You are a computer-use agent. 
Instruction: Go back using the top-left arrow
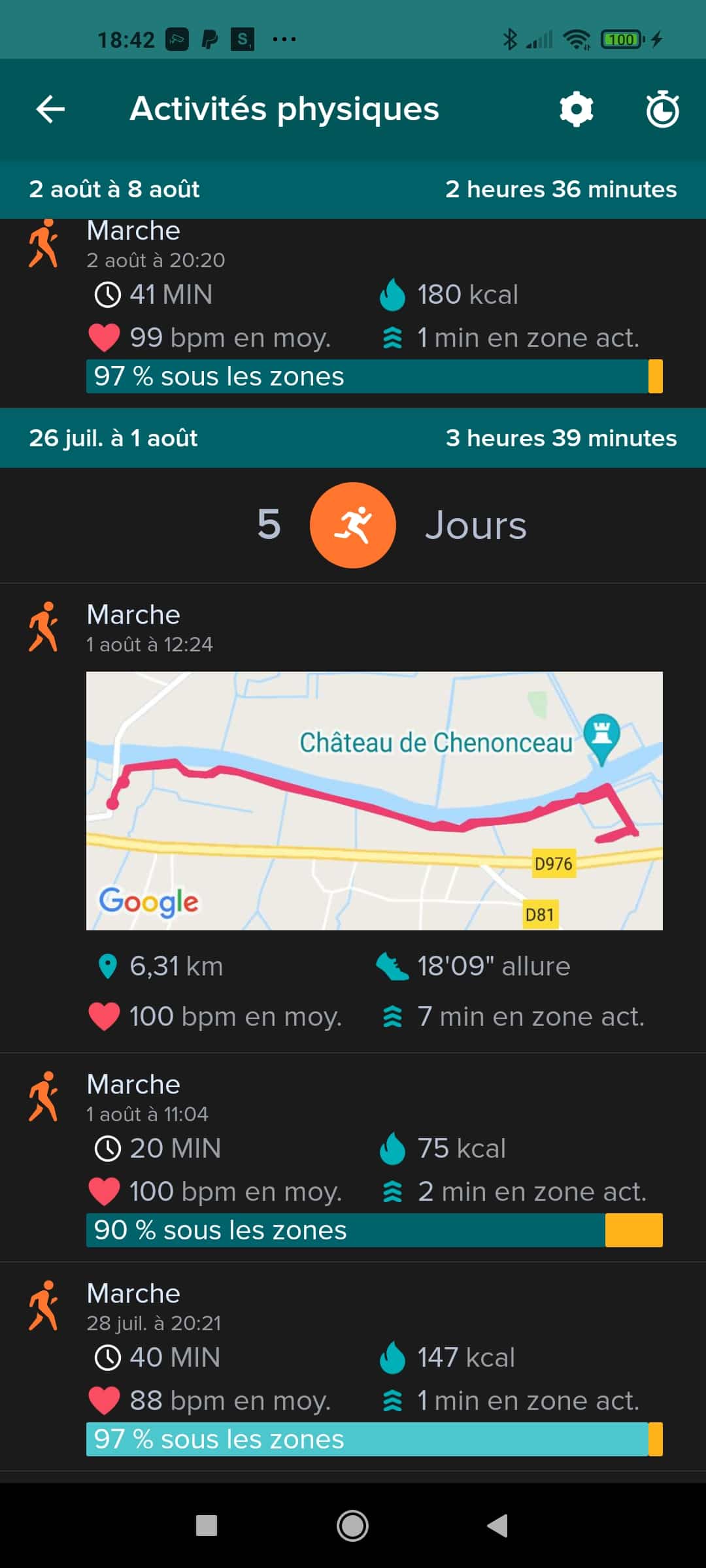click(x=50, y=108)
